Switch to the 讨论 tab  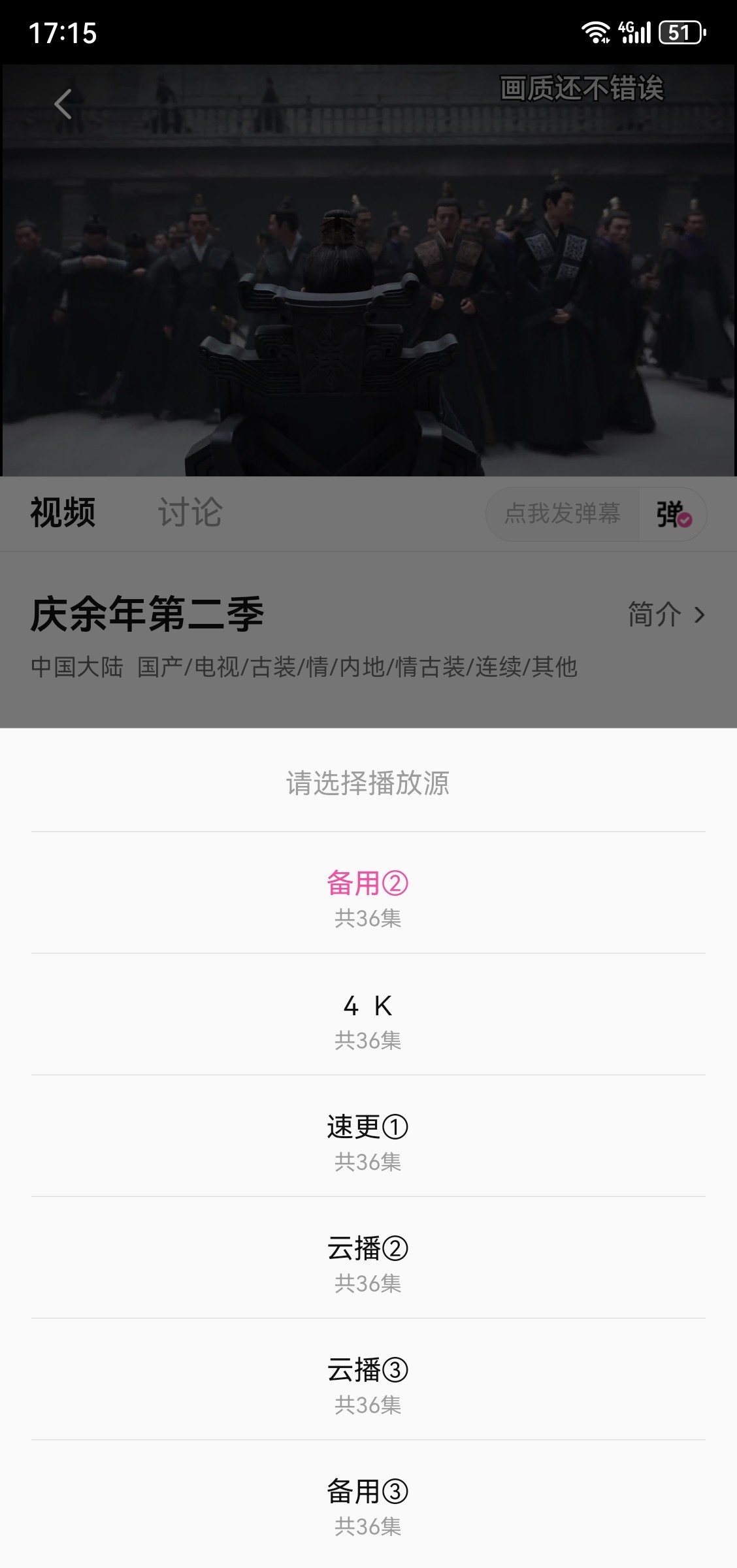(189, 512)
